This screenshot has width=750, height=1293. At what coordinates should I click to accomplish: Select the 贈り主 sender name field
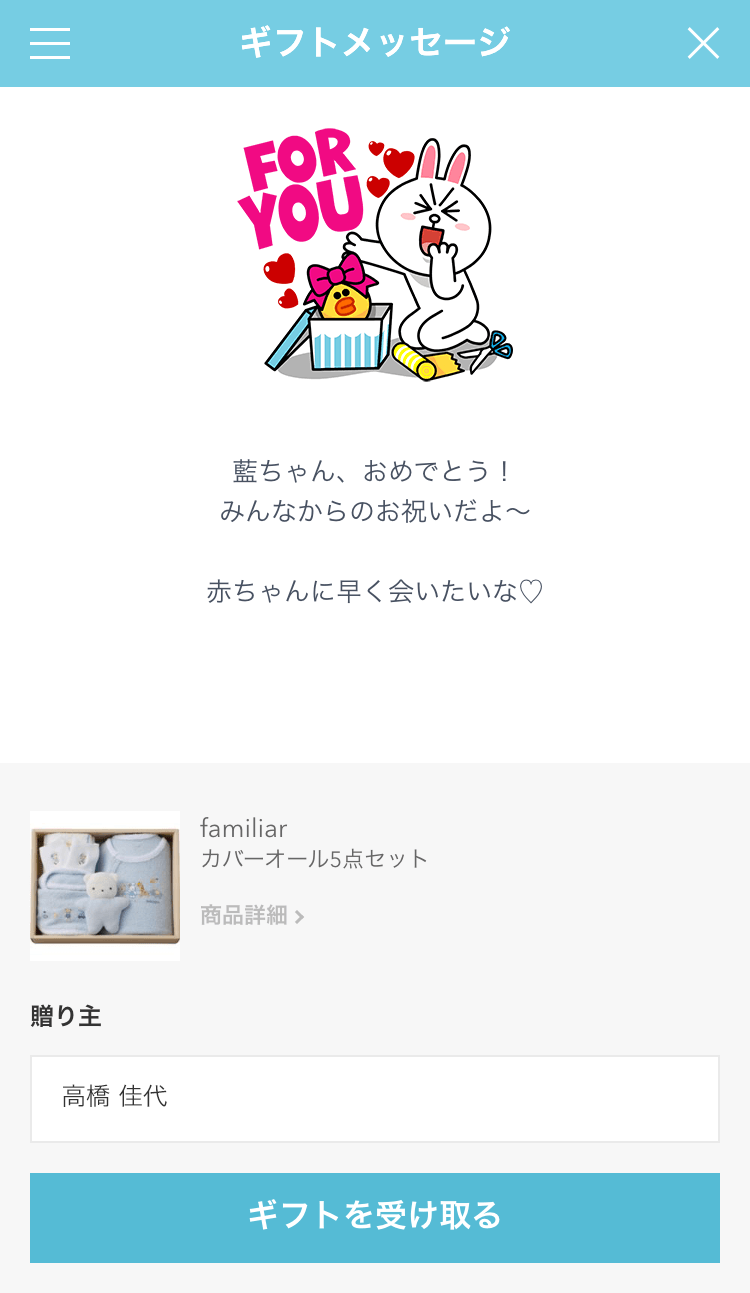pyautogui.click(x=375, y=1098)
